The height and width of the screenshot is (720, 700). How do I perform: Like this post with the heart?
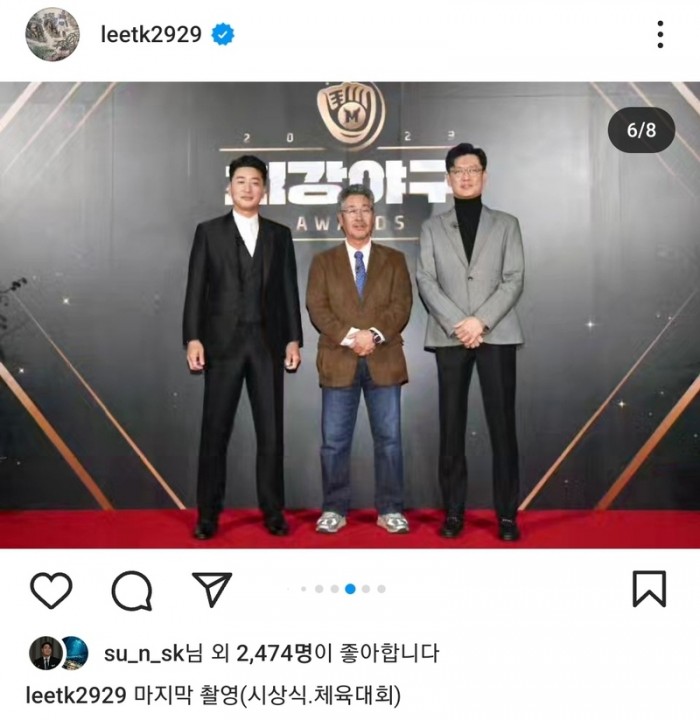click(x=51, y=590)
